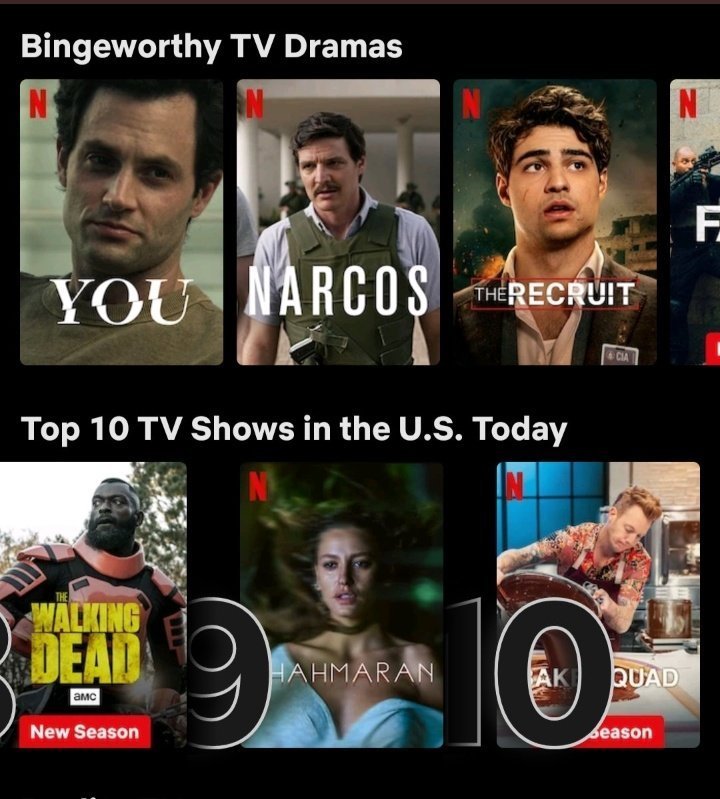Screen dimensions: 720x799
Task: Open the Shahmaran poster ranked ninth
Action: (342, 605)
